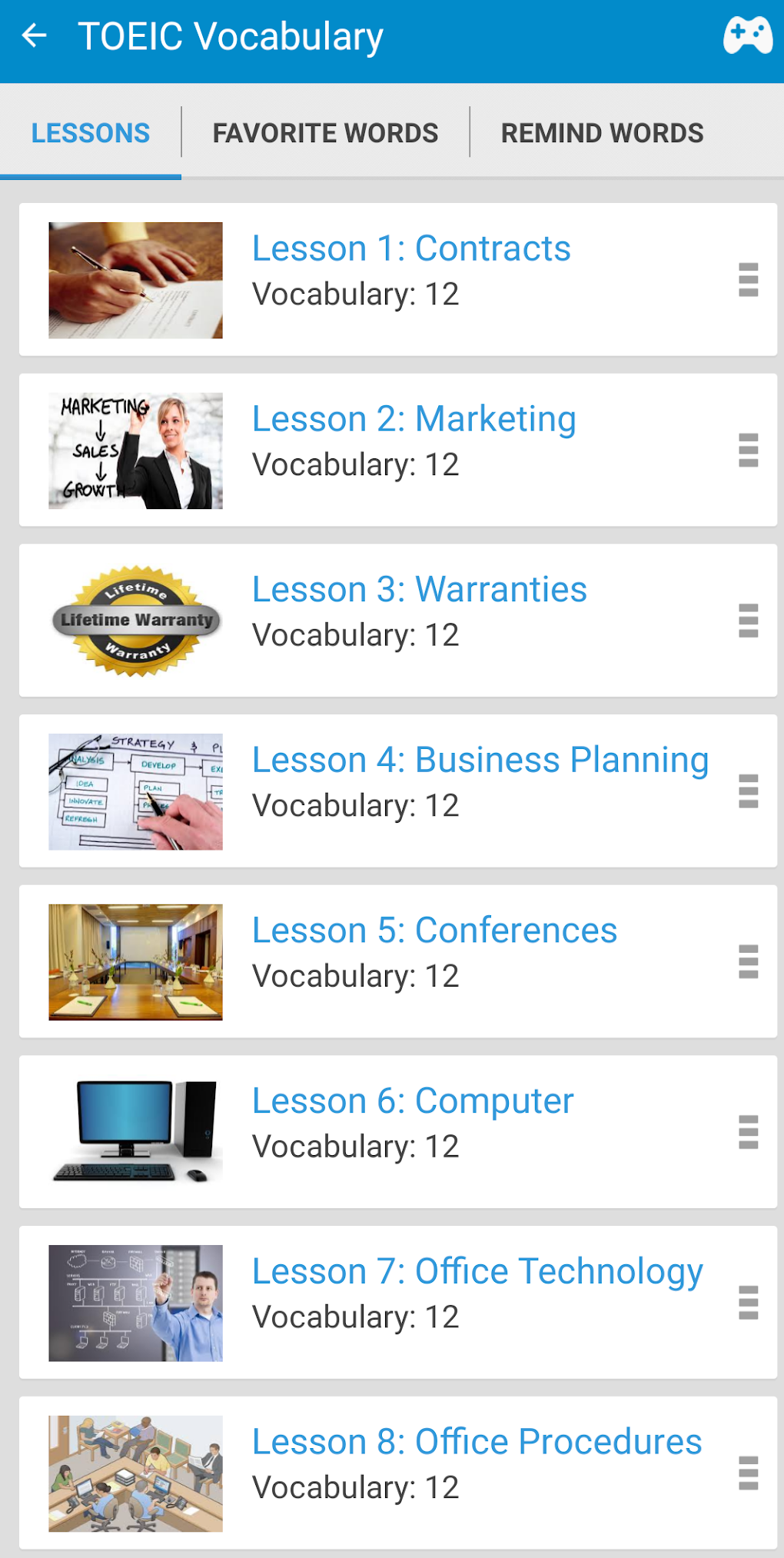
Task: Click the back arrow in the header
Action: point(34,35)
